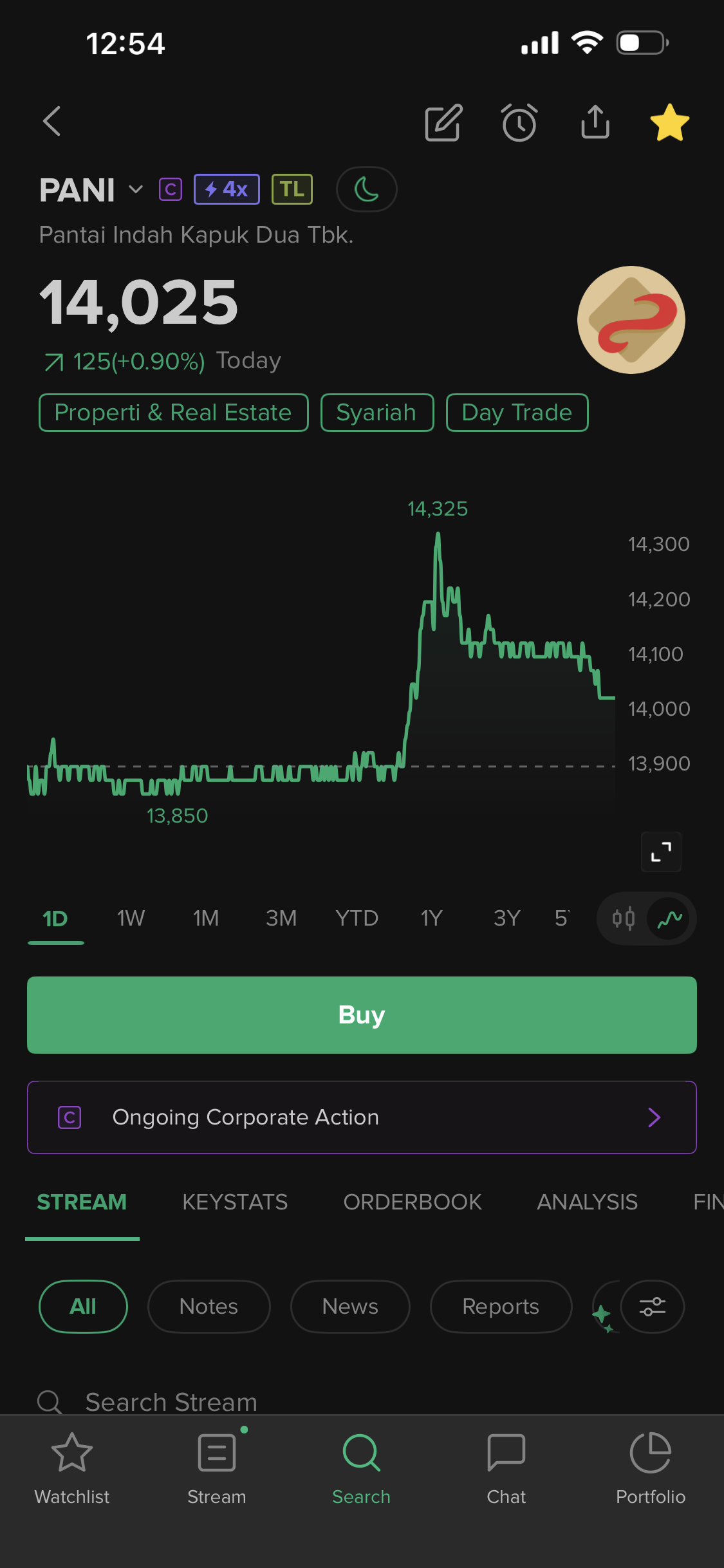
Task: Show only Reports in the stream
Action: (501, 1307)
